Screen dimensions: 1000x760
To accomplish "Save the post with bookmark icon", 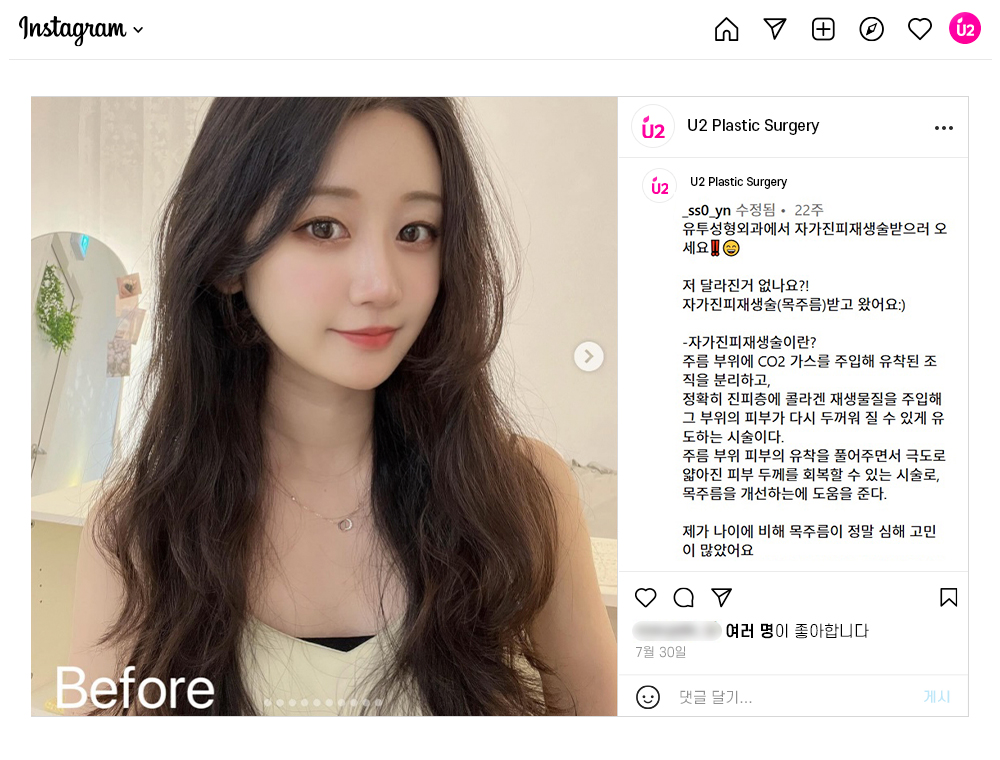I will (x=949, y=598).
